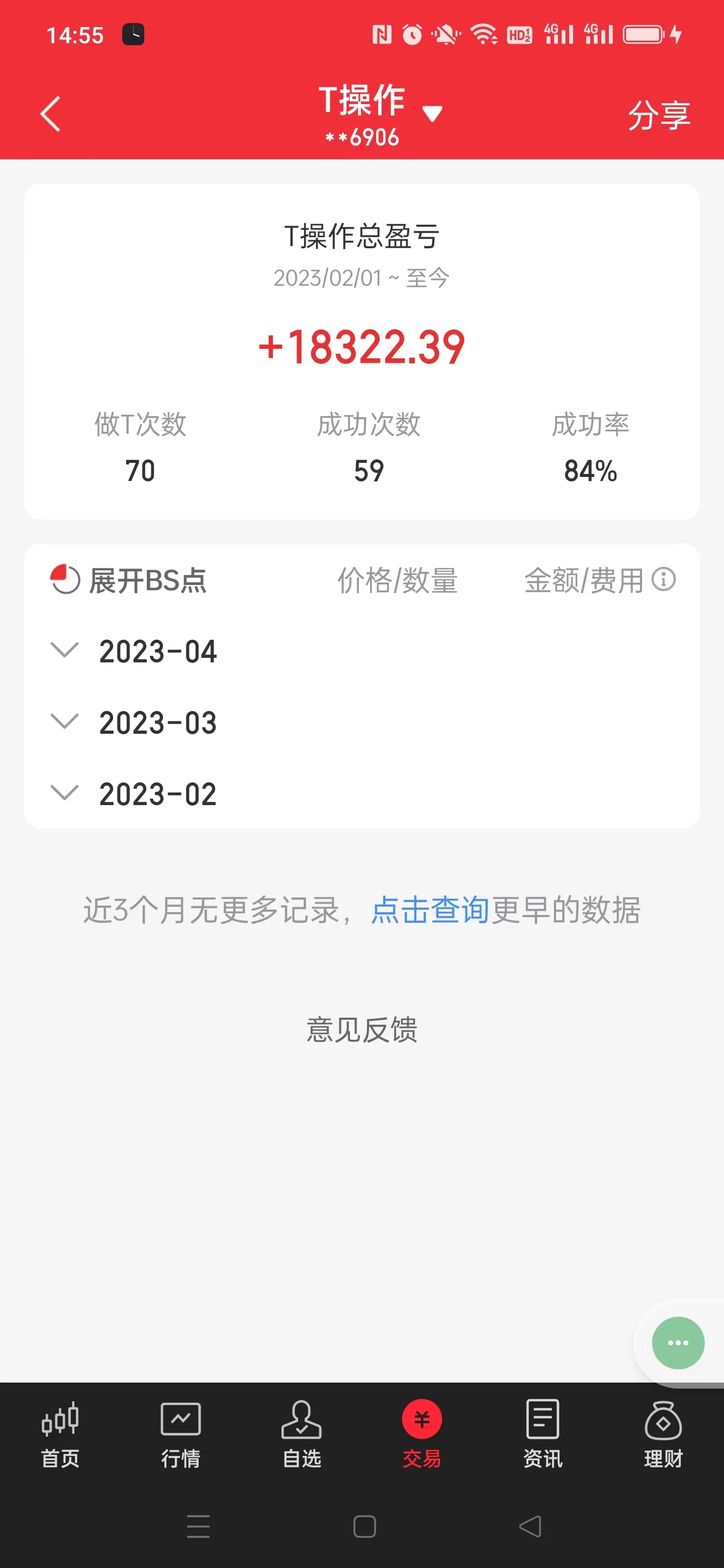Switch to the 首页 tab
The width and height of the screenshot is (724, 1568).
[x=60, y=1433]
